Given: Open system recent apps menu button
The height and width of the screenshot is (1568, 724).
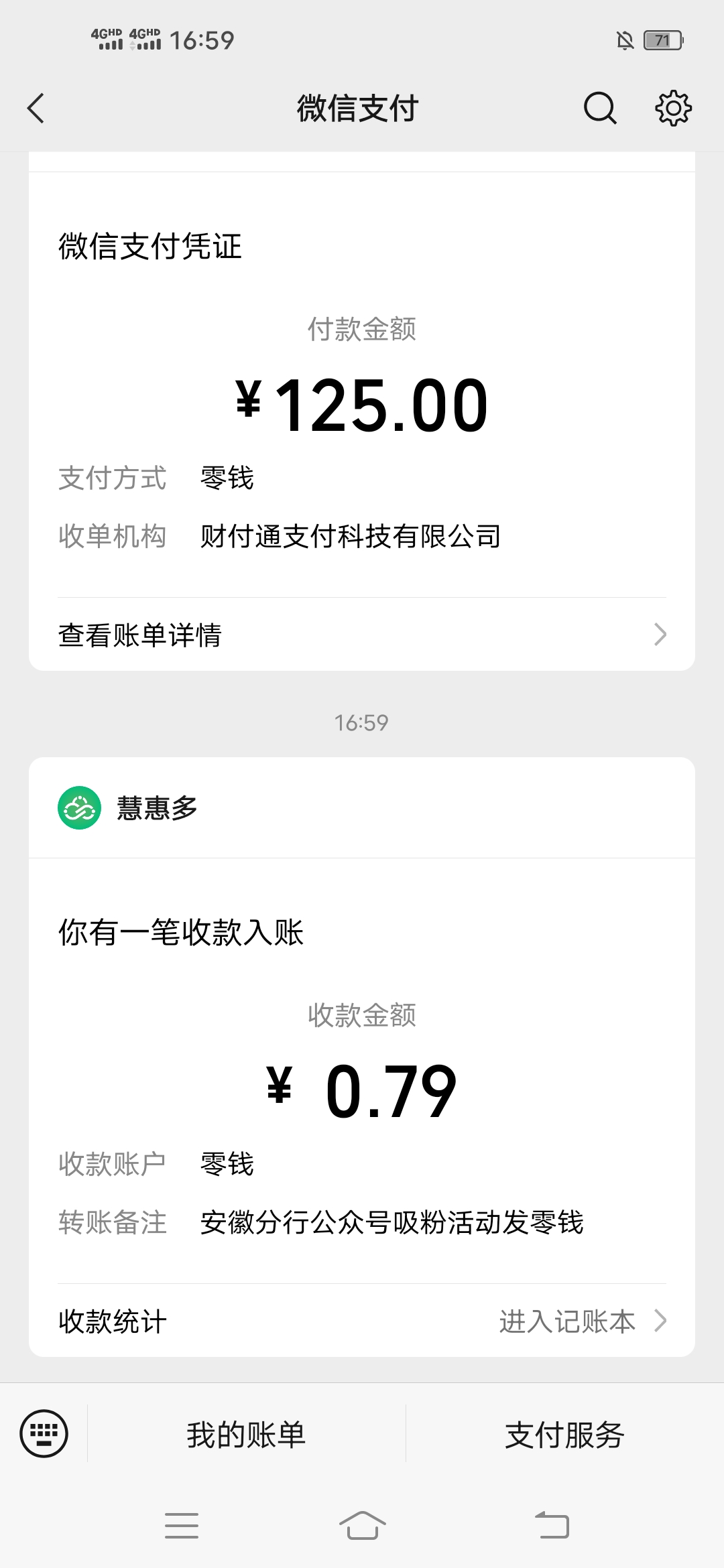Looking at the screenshot, I should (182, 1526).
